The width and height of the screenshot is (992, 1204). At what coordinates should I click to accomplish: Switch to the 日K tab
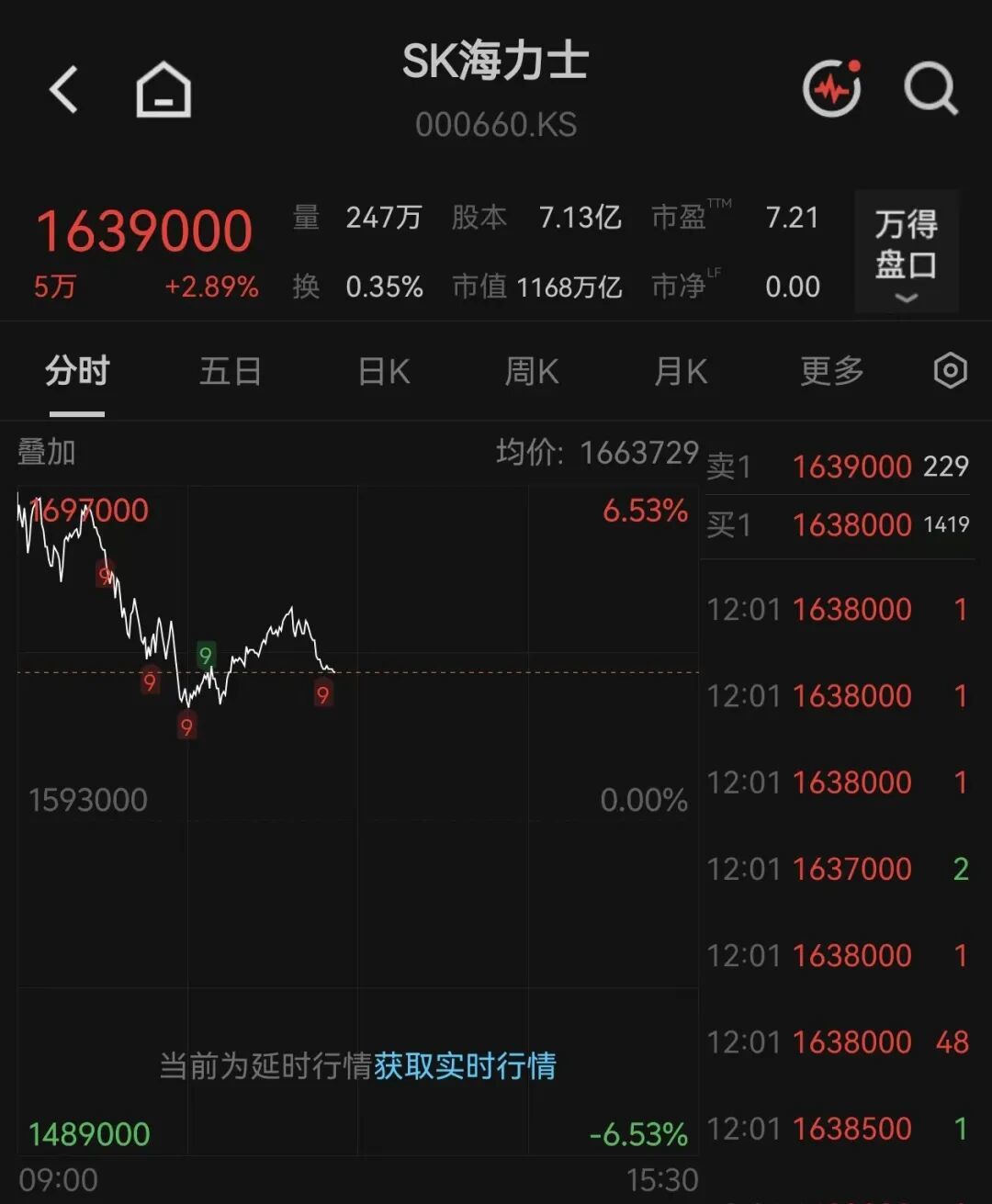[x=384, y=371]
